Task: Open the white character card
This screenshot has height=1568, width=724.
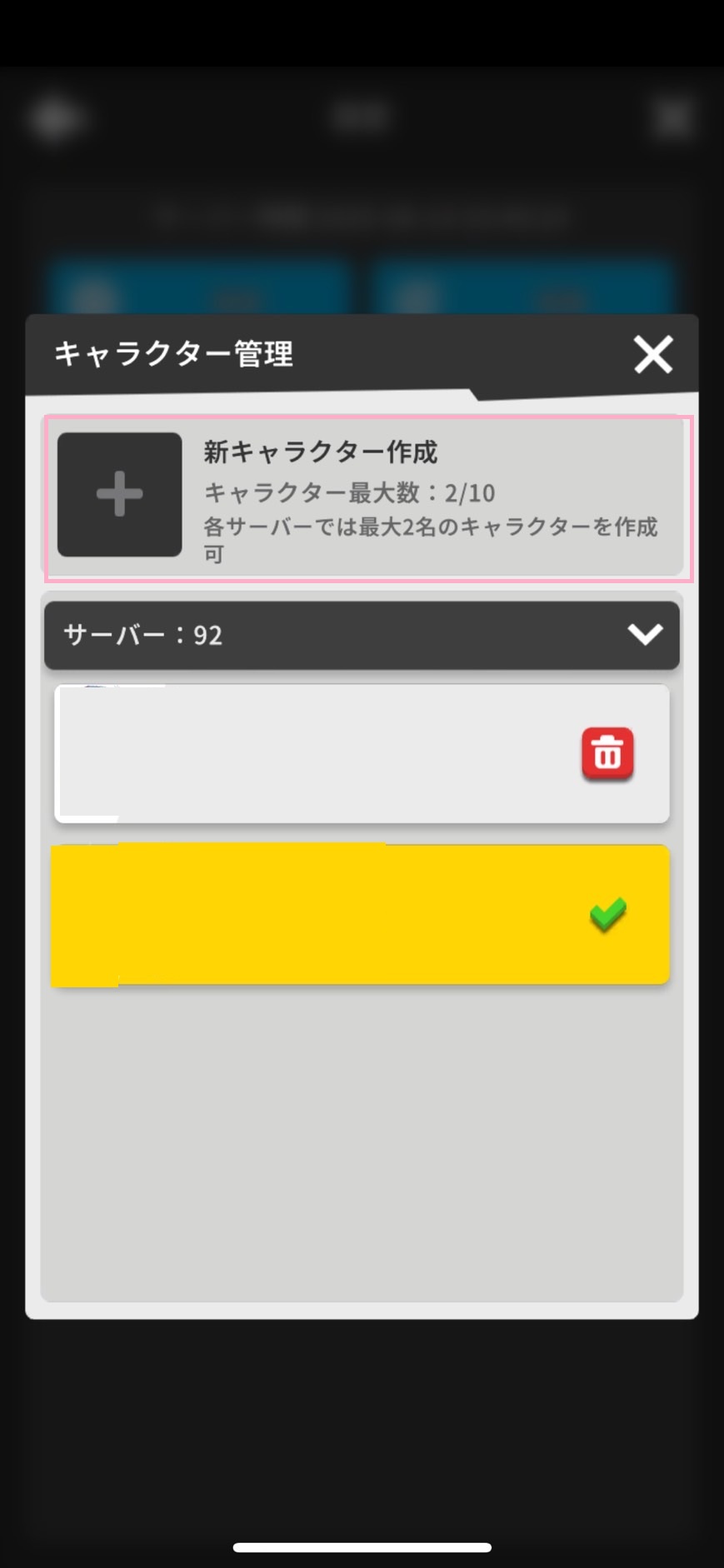Action: point(362,754)
